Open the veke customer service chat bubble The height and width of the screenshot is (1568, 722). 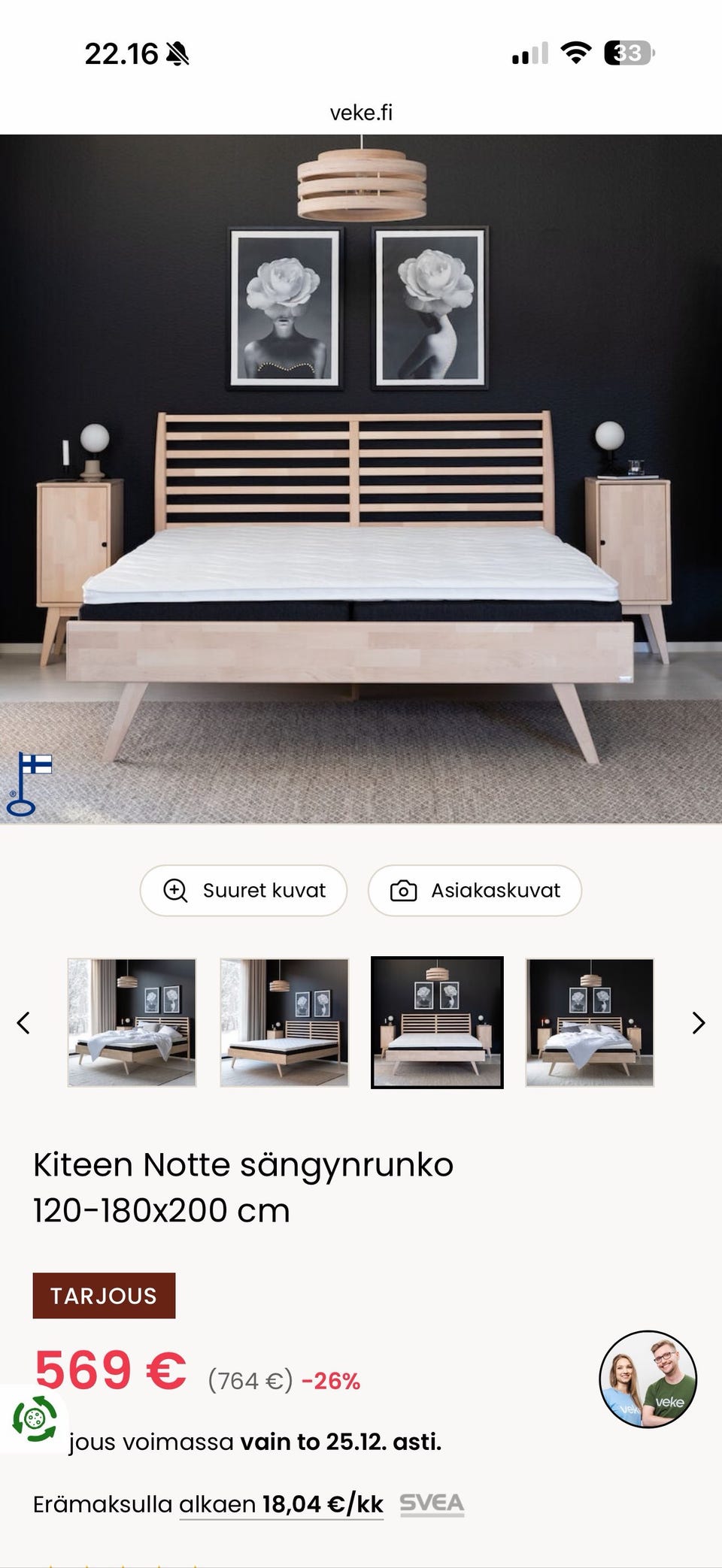tap(648, 1379)
